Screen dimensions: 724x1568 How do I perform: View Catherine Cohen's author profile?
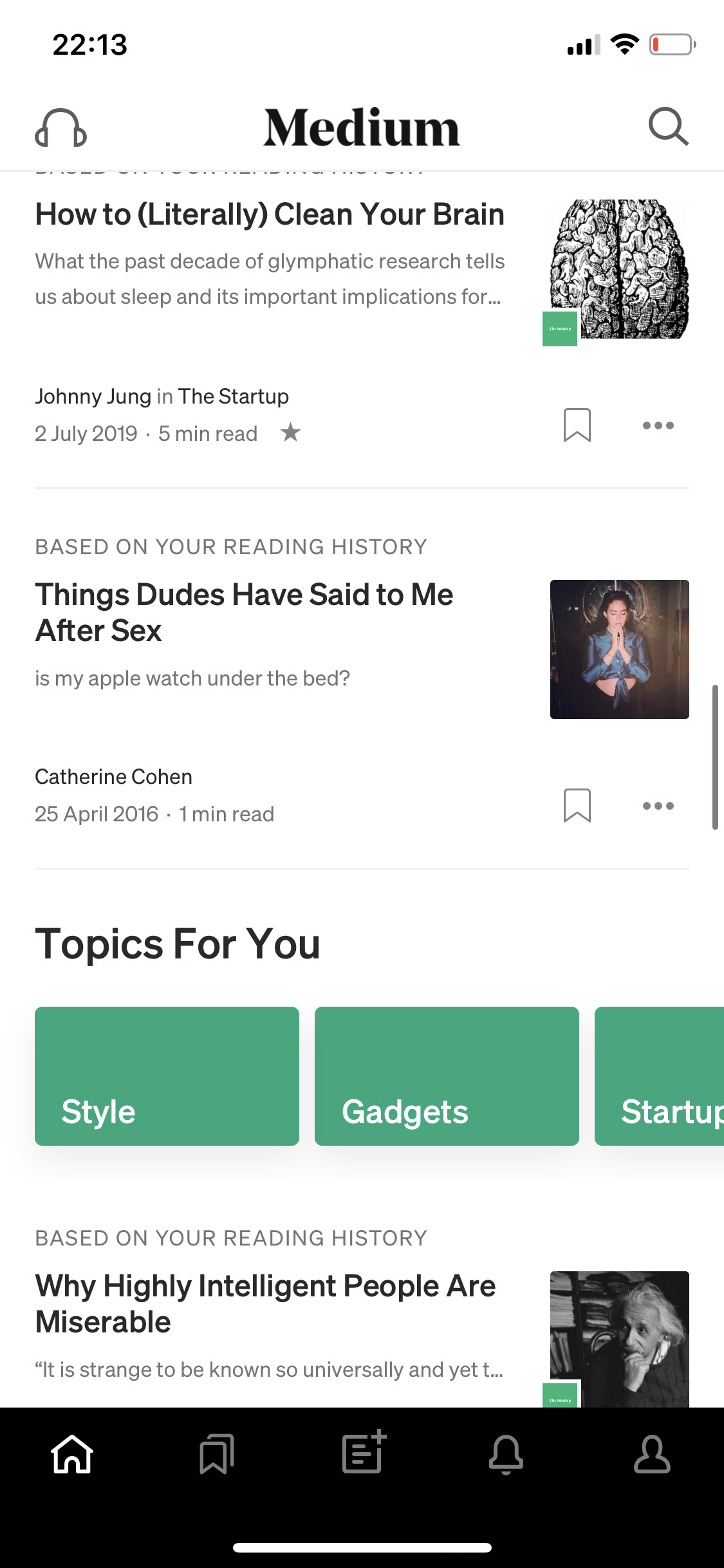pos(113,776)
